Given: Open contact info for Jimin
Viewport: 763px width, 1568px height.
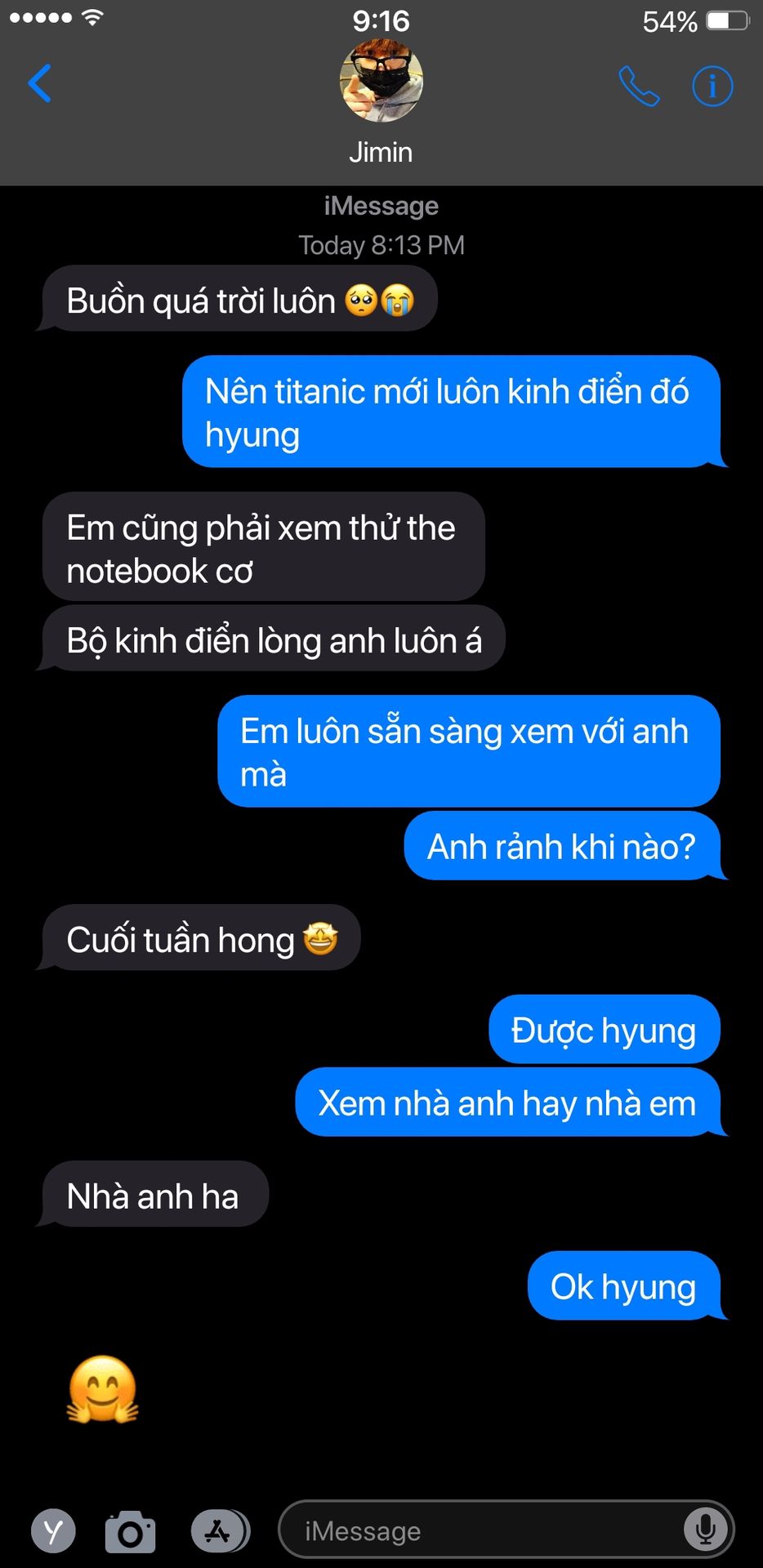Looking at the screenshot, I should [712, 86].
